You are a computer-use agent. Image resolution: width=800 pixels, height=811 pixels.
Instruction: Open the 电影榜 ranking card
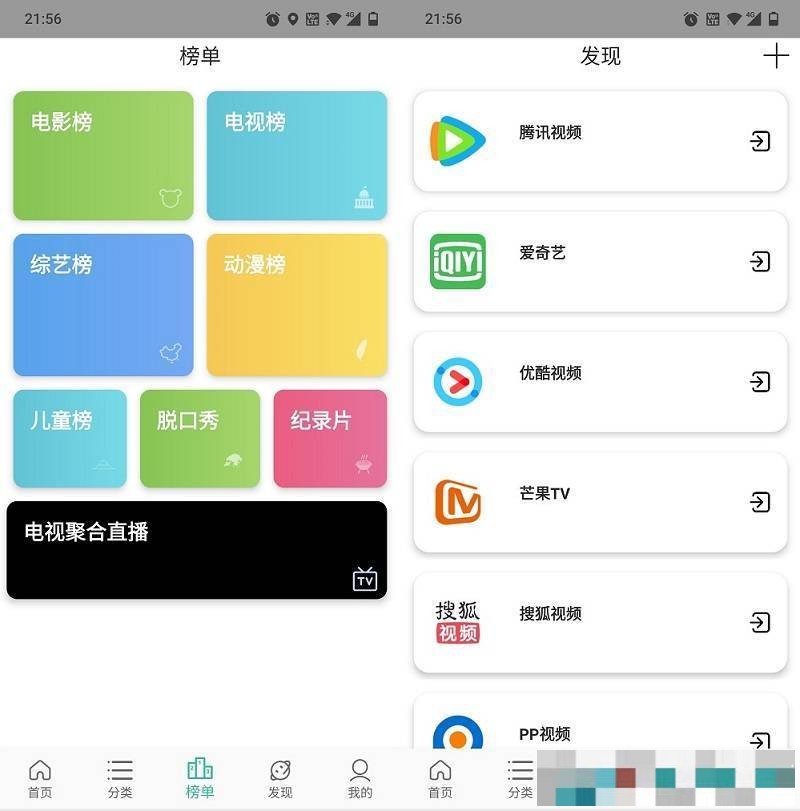(x=103, y=155)
